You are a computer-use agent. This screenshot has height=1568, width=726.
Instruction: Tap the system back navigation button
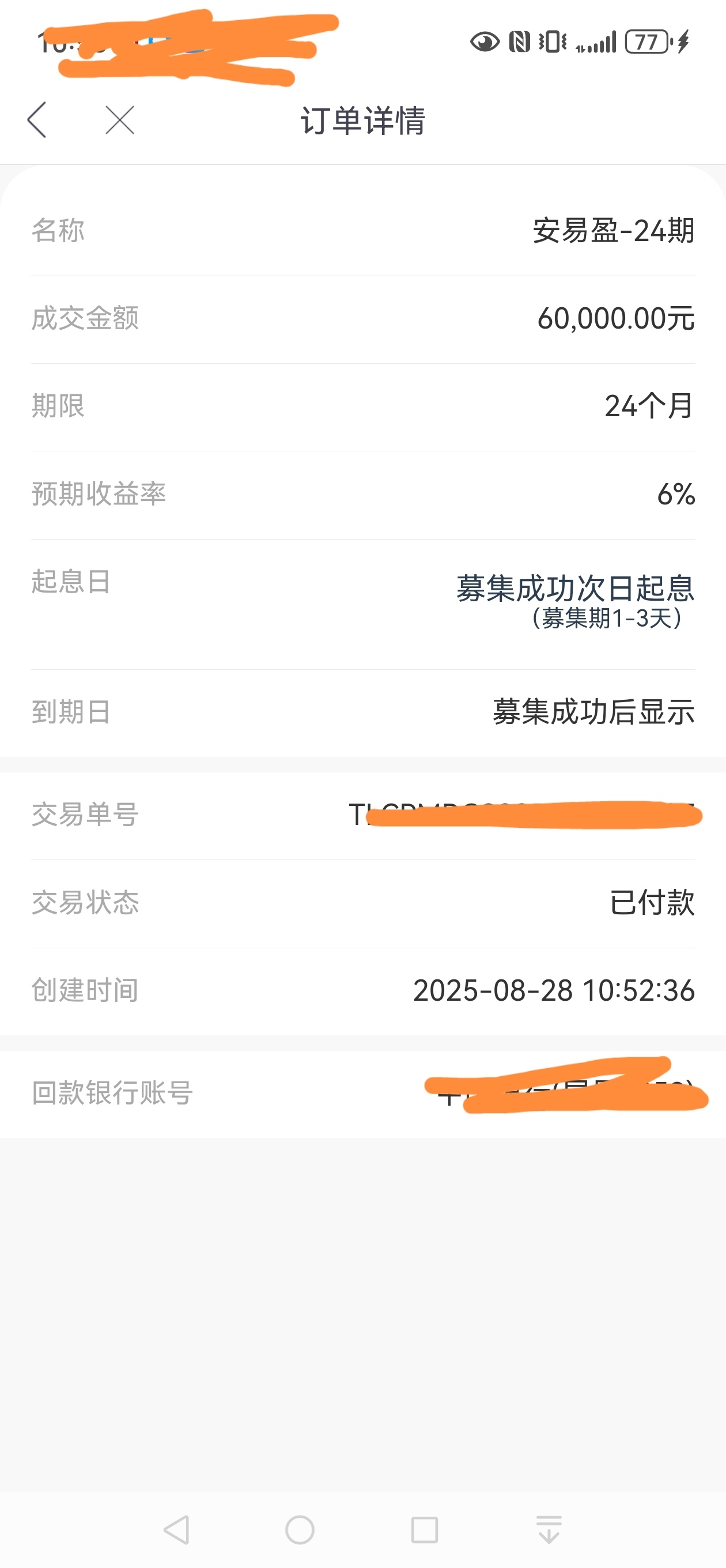[x=176, y=1529]
